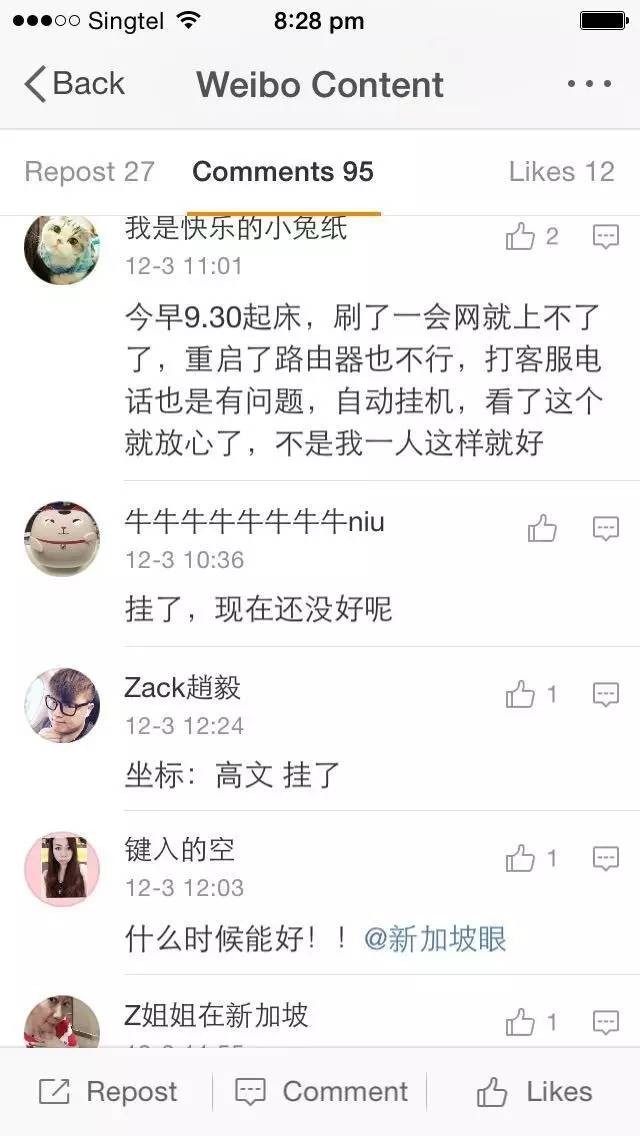Screen dimensions: 640x1136
Task: Like the comment by 牛牛牛牛牛牛牛牛niu
Action: (x=542, y=528)
